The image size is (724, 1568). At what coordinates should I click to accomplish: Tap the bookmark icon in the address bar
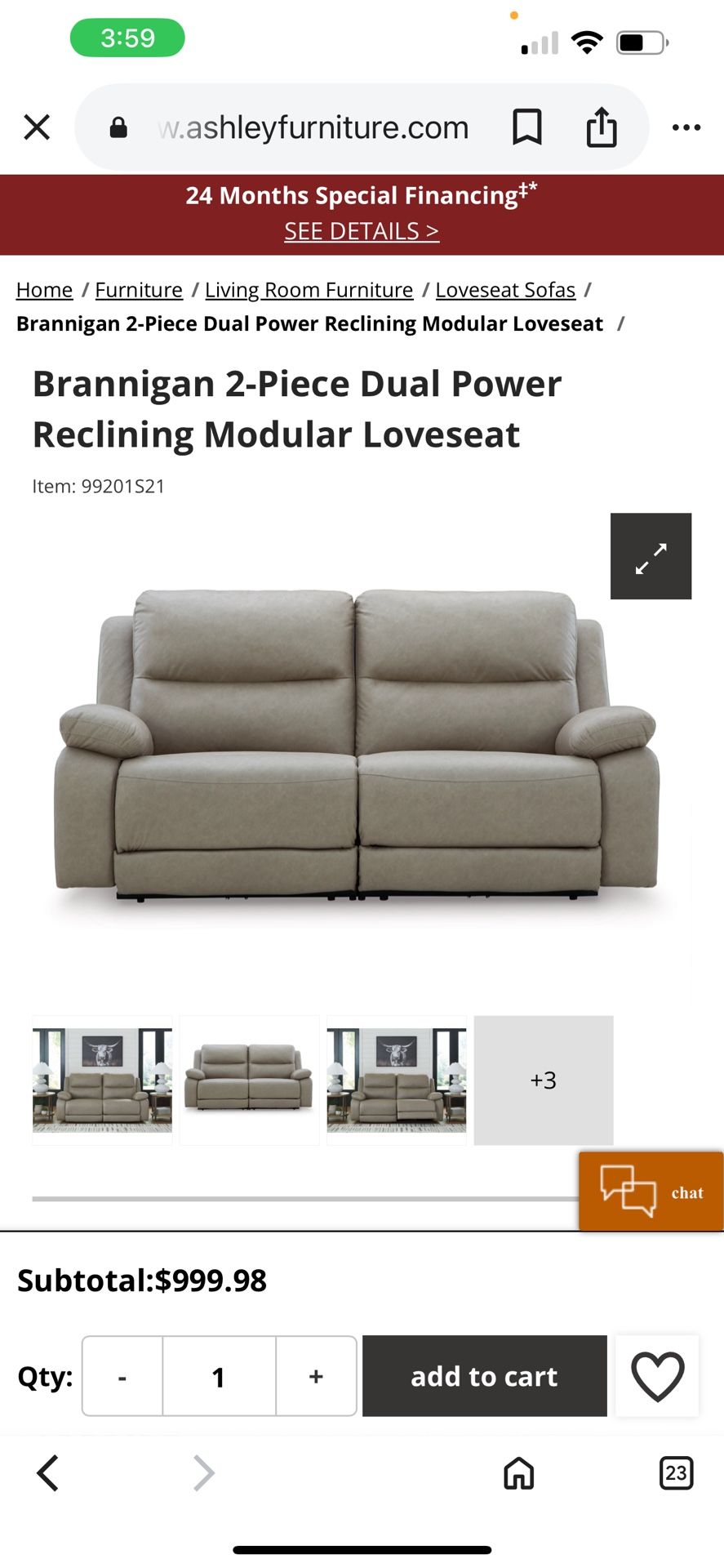point(526,127)
